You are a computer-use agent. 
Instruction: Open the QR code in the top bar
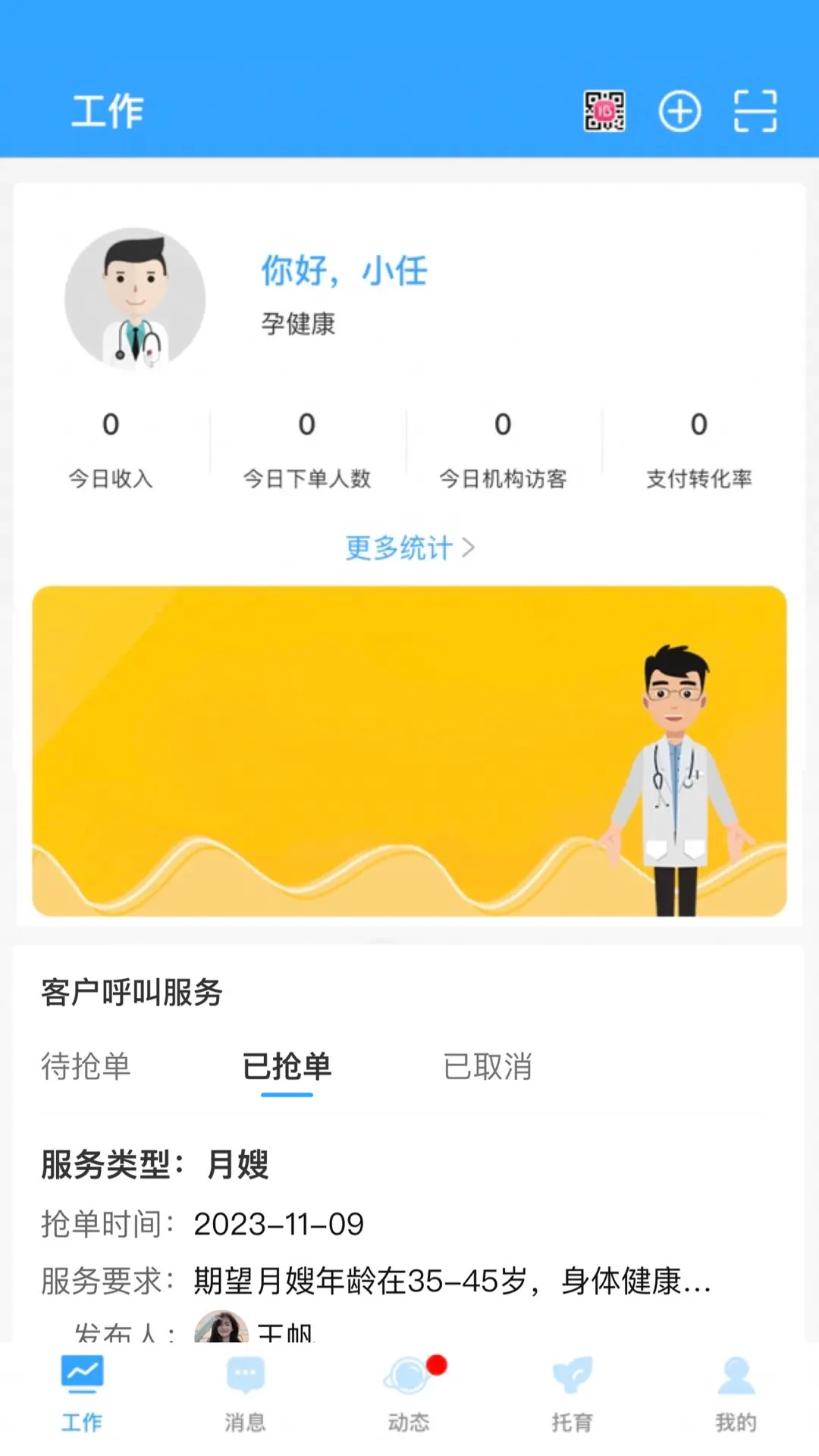pos(603,110)
